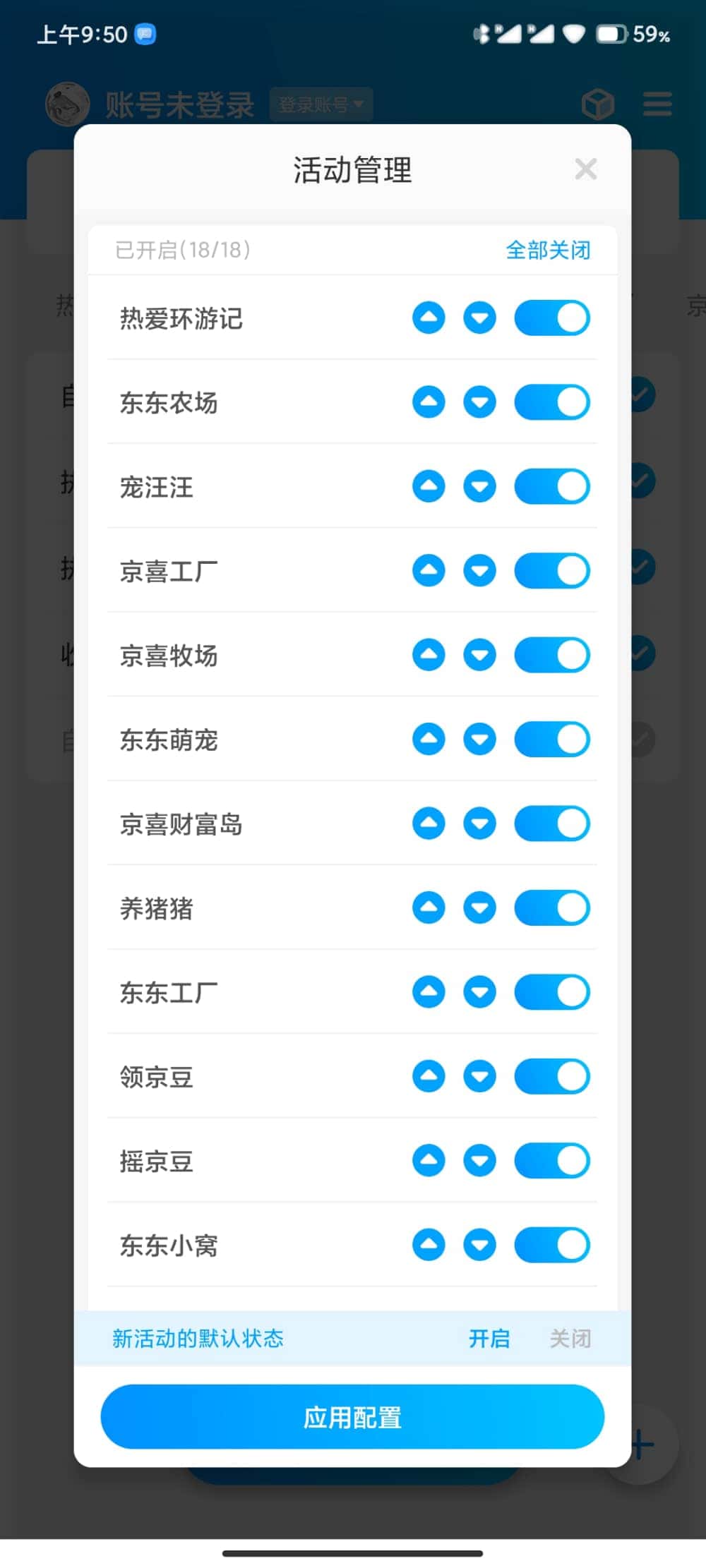Move 养猪猪 up in the list
This screenshot has width=706, height=1568.
click(x=429, y=908)
